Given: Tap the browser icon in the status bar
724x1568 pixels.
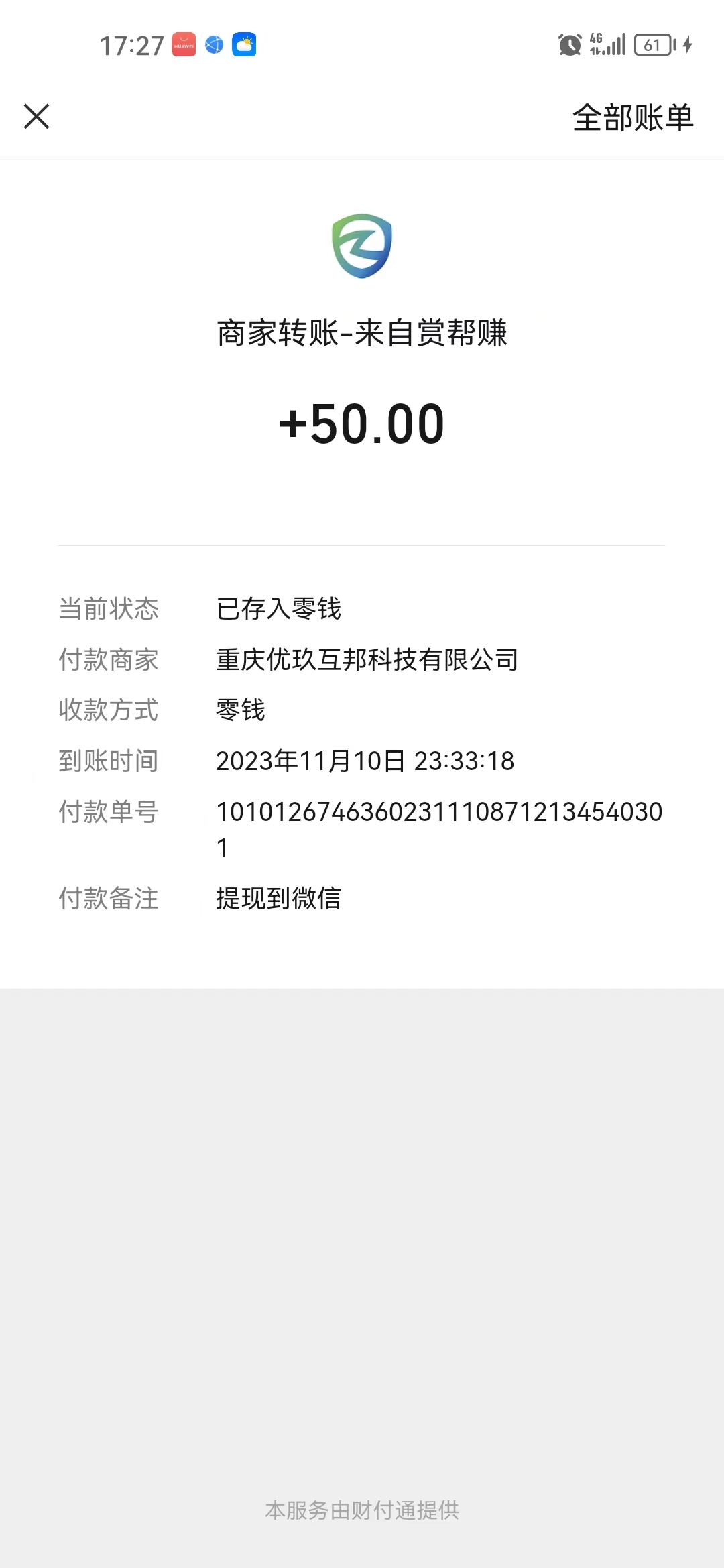Looking at the screenshot, I should pos(213,45).
